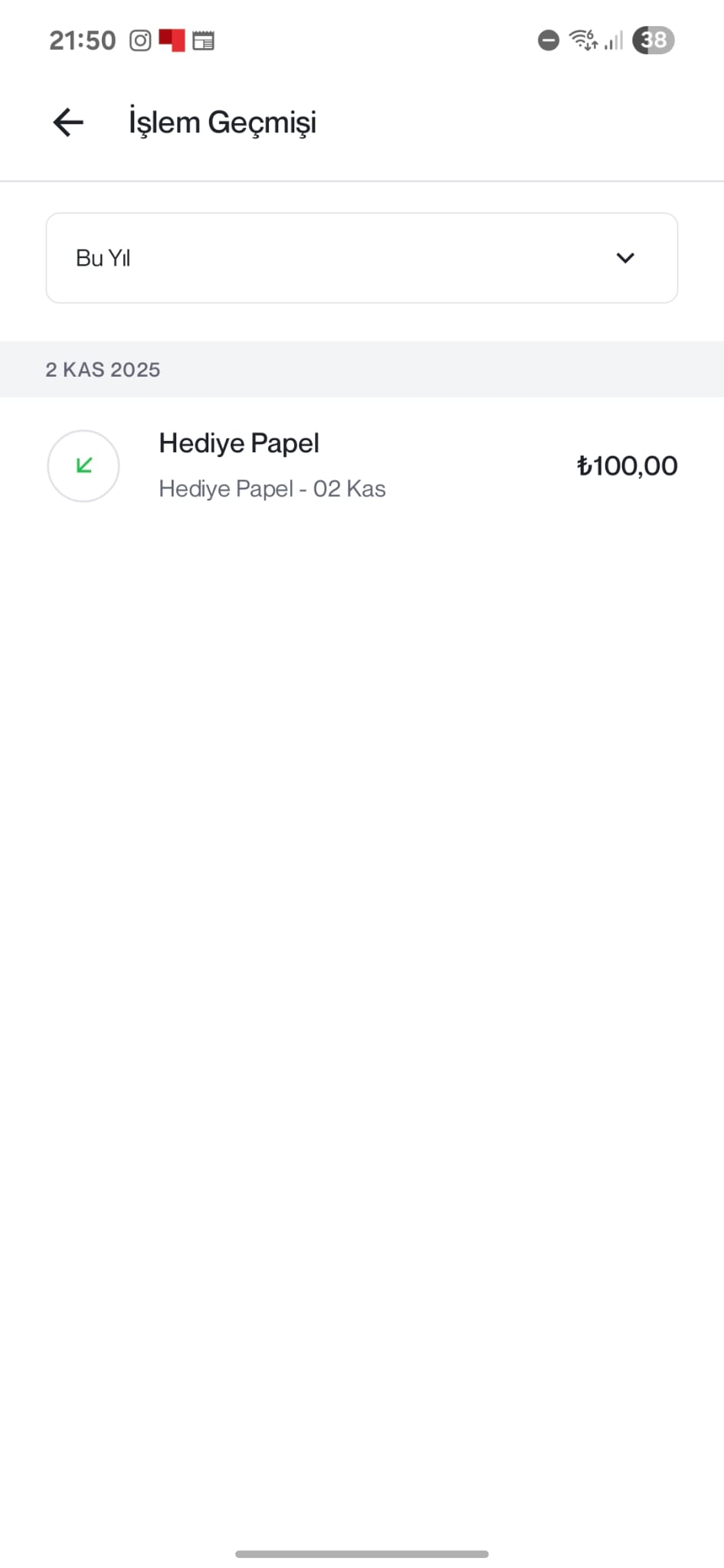Image resolution: width=724 pixels, height=1568 pixels.
Task: Go back from İşlem Geçmişi
Action: point(68,122)
